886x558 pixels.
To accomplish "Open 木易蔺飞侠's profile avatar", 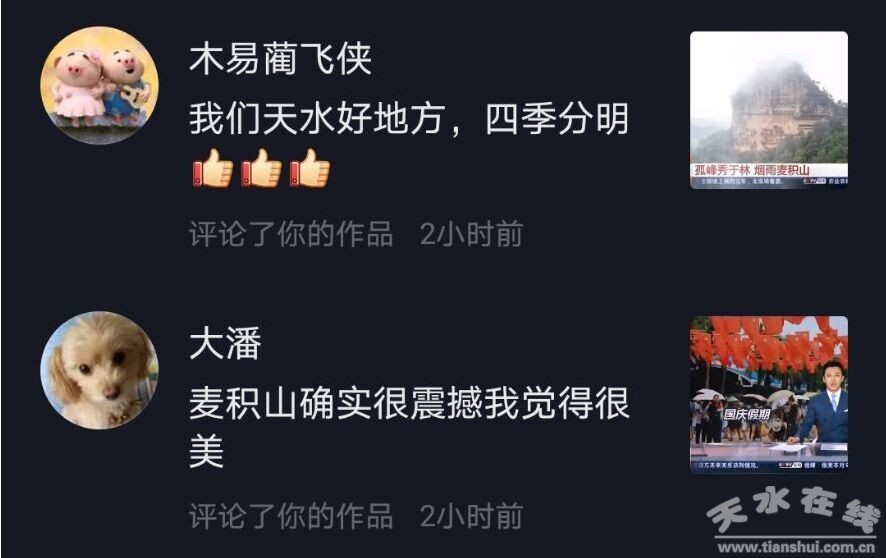I will coord(99,85).
